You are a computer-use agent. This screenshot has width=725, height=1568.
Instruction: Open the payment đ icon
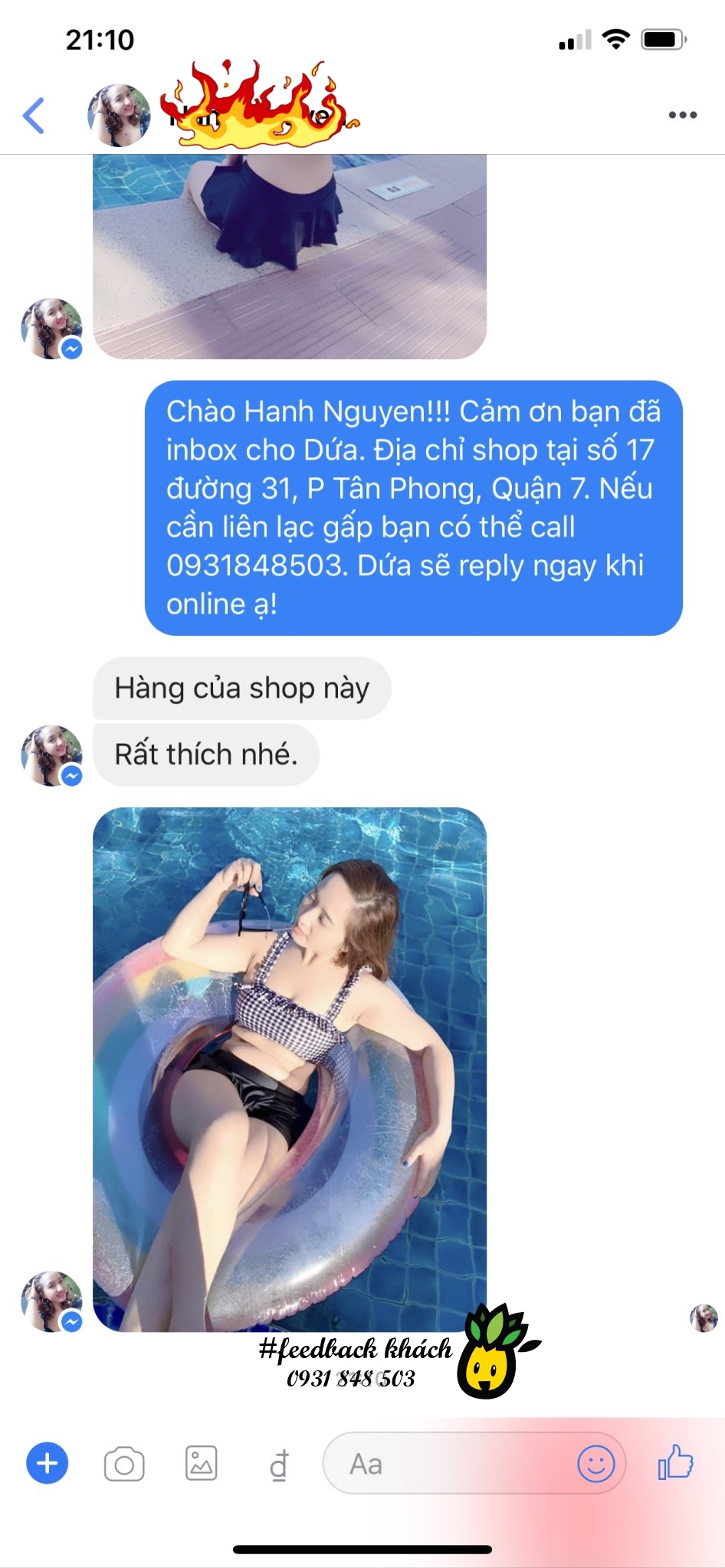[x=279, y=1465]
